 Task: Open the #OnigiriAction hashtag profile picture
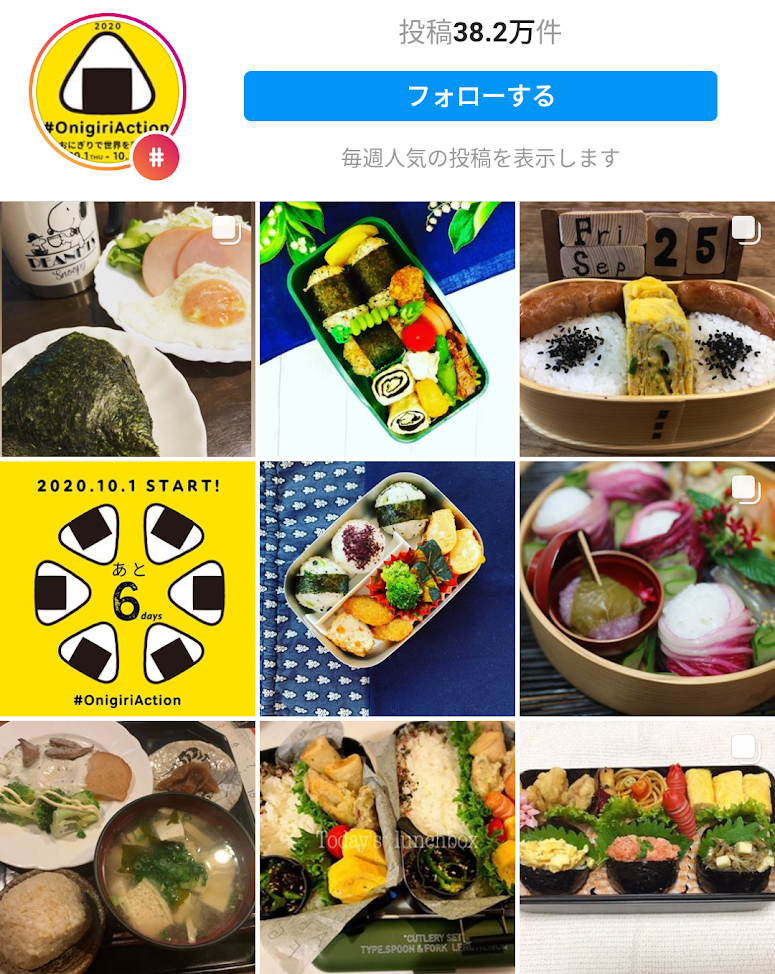coord(107,93)
